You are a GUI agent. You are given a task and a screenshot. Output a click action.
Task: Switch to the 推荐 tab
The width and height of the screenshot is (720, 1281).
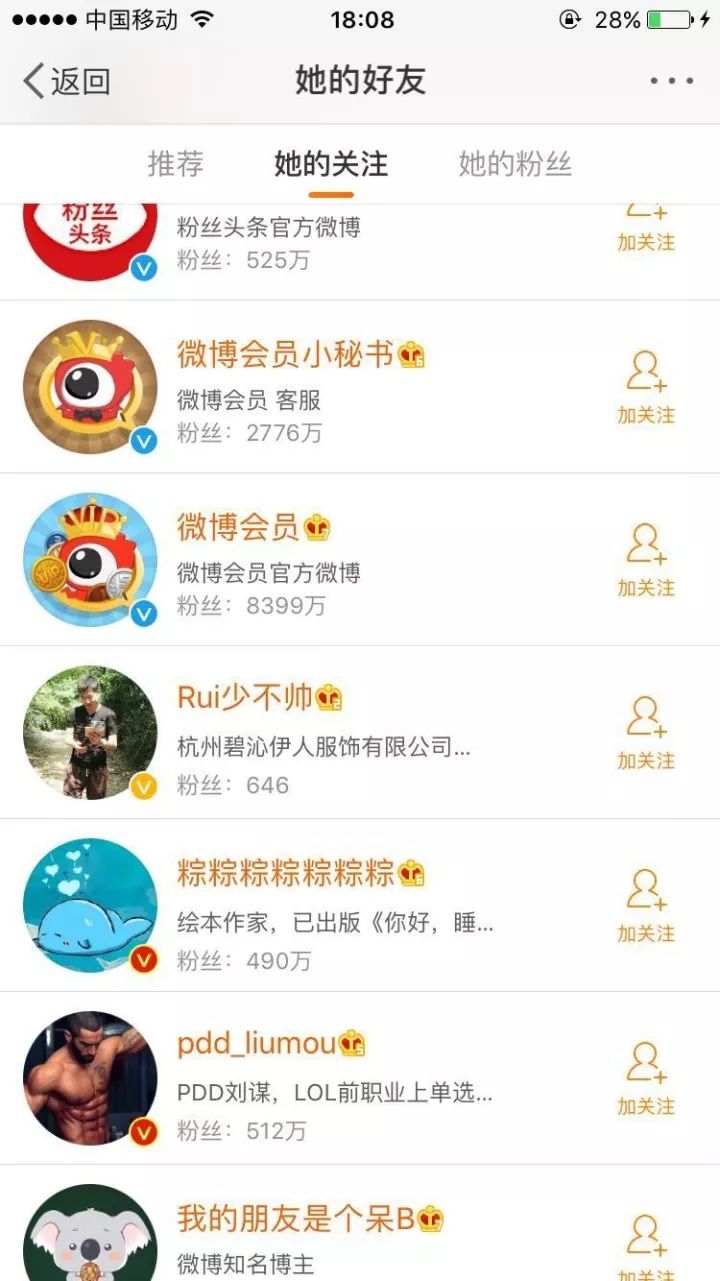coord(176,163)
